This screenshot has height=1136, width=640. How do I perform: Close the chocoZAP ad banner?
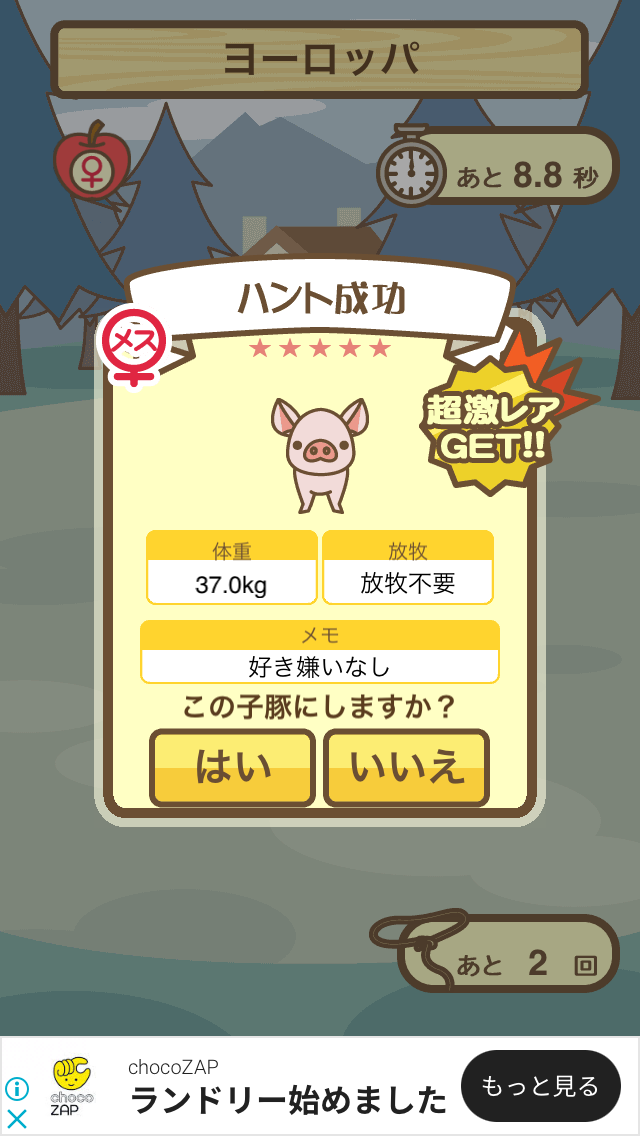tap(17, 1119)
